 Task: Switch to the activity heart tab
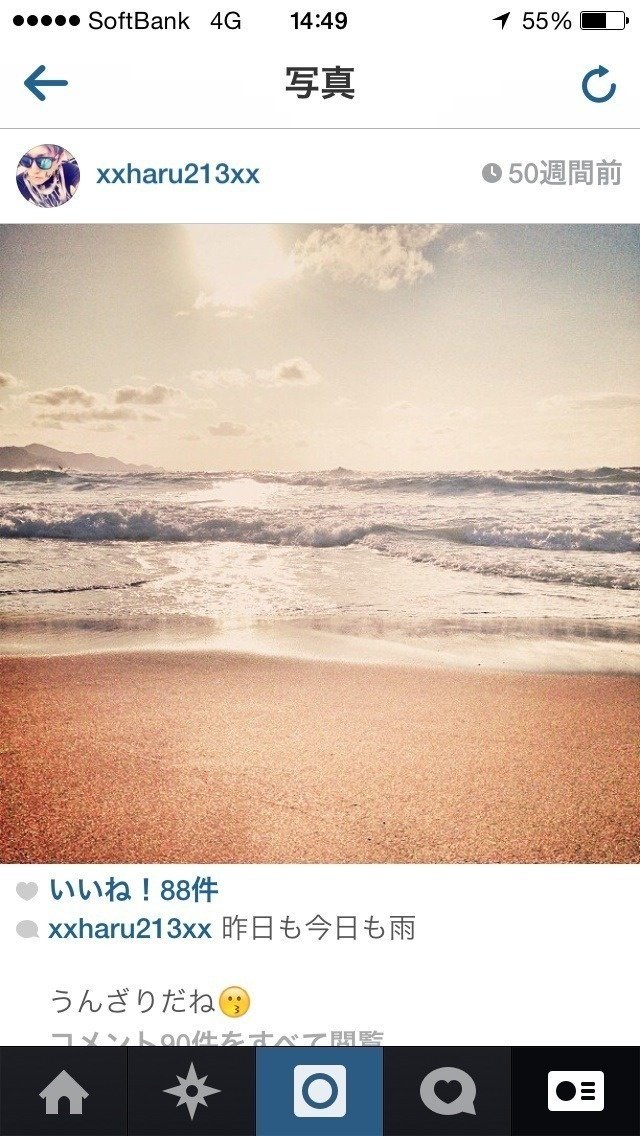[x=447, y=1092]
